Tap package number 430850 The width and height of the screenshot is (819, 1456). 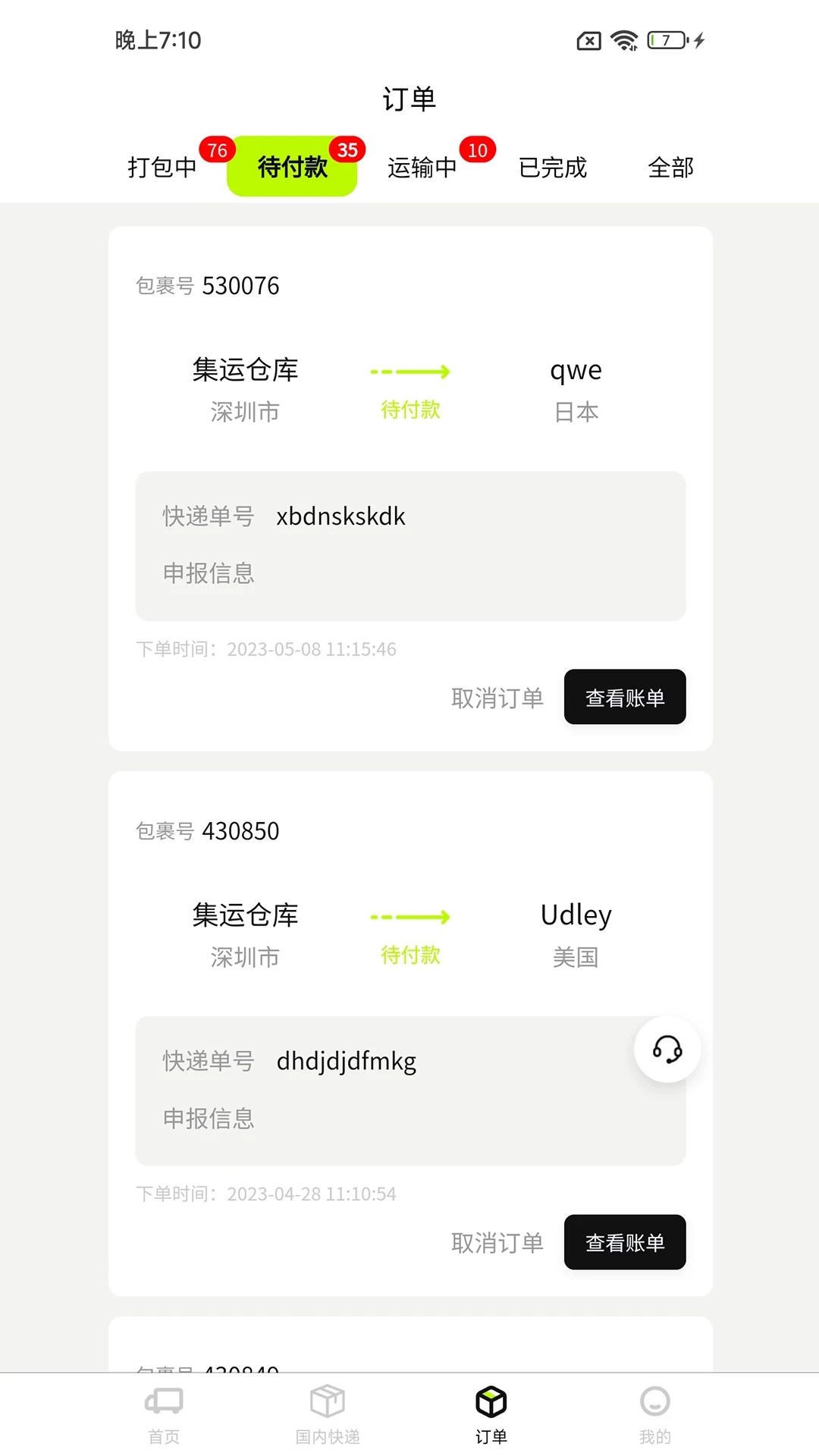click(x=240, y=830)
